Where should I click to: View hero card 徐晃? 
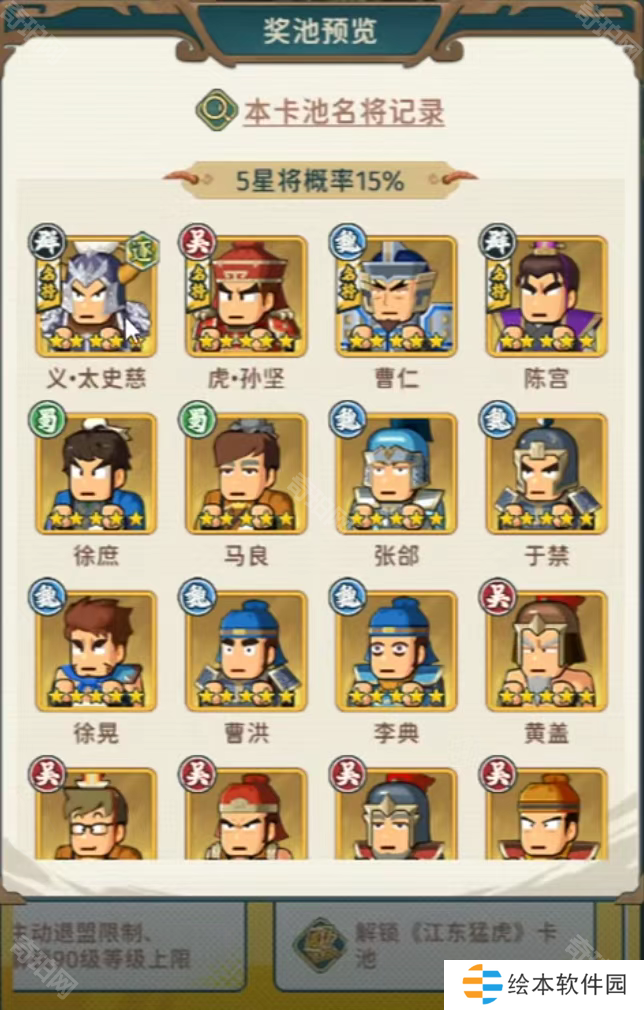(96, 651)
